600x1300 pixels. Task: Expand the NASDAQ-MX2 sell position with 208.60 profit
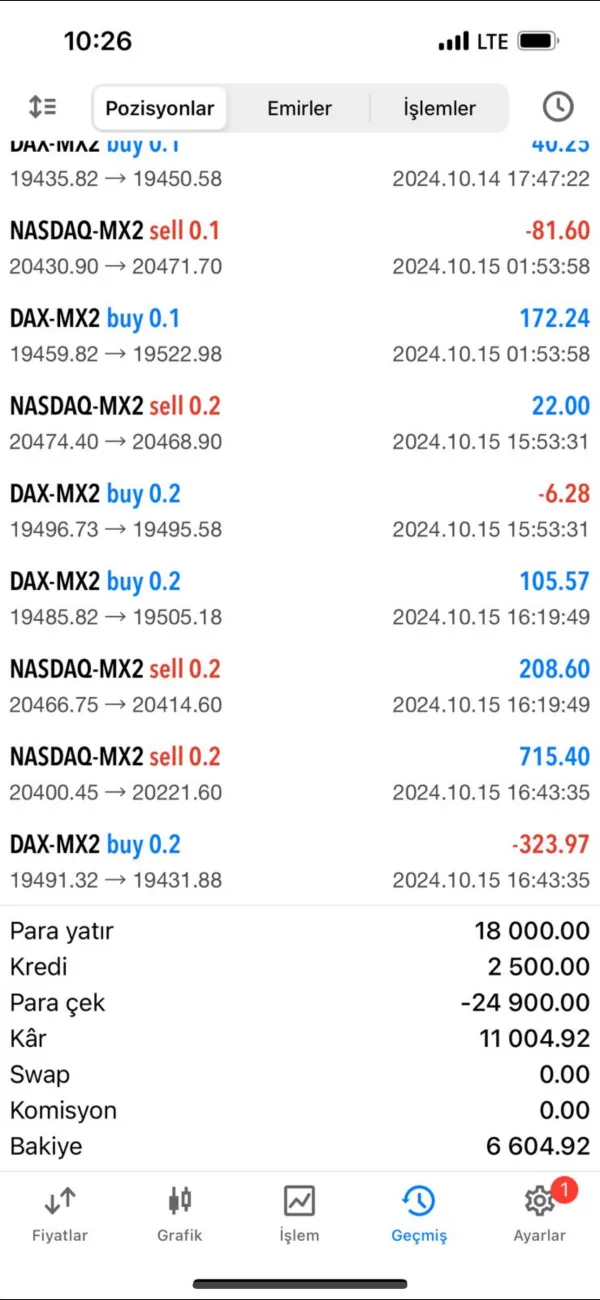(300, 686)
